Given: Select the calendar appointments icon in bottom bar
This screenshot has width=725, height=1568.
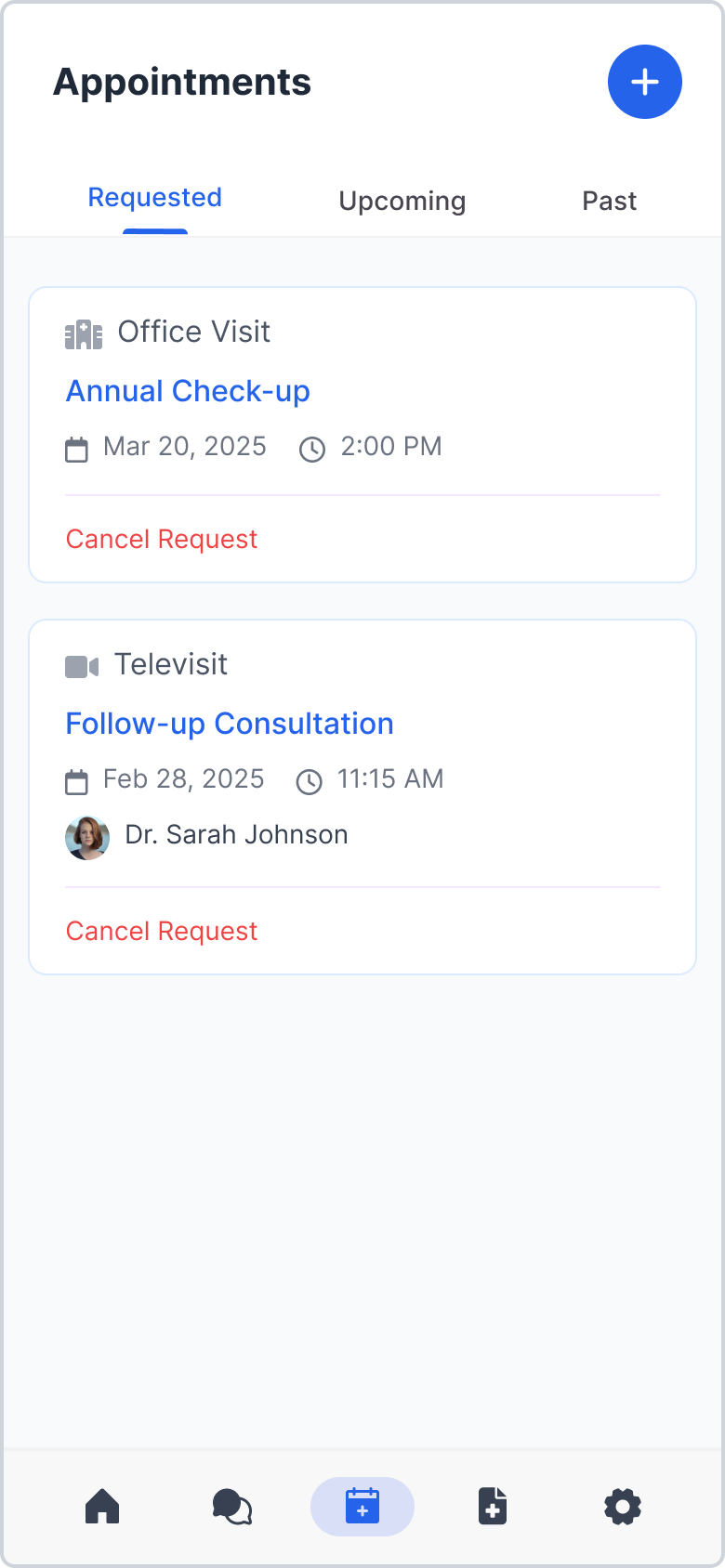Looking at the screenshot, I should (362, 1507).
